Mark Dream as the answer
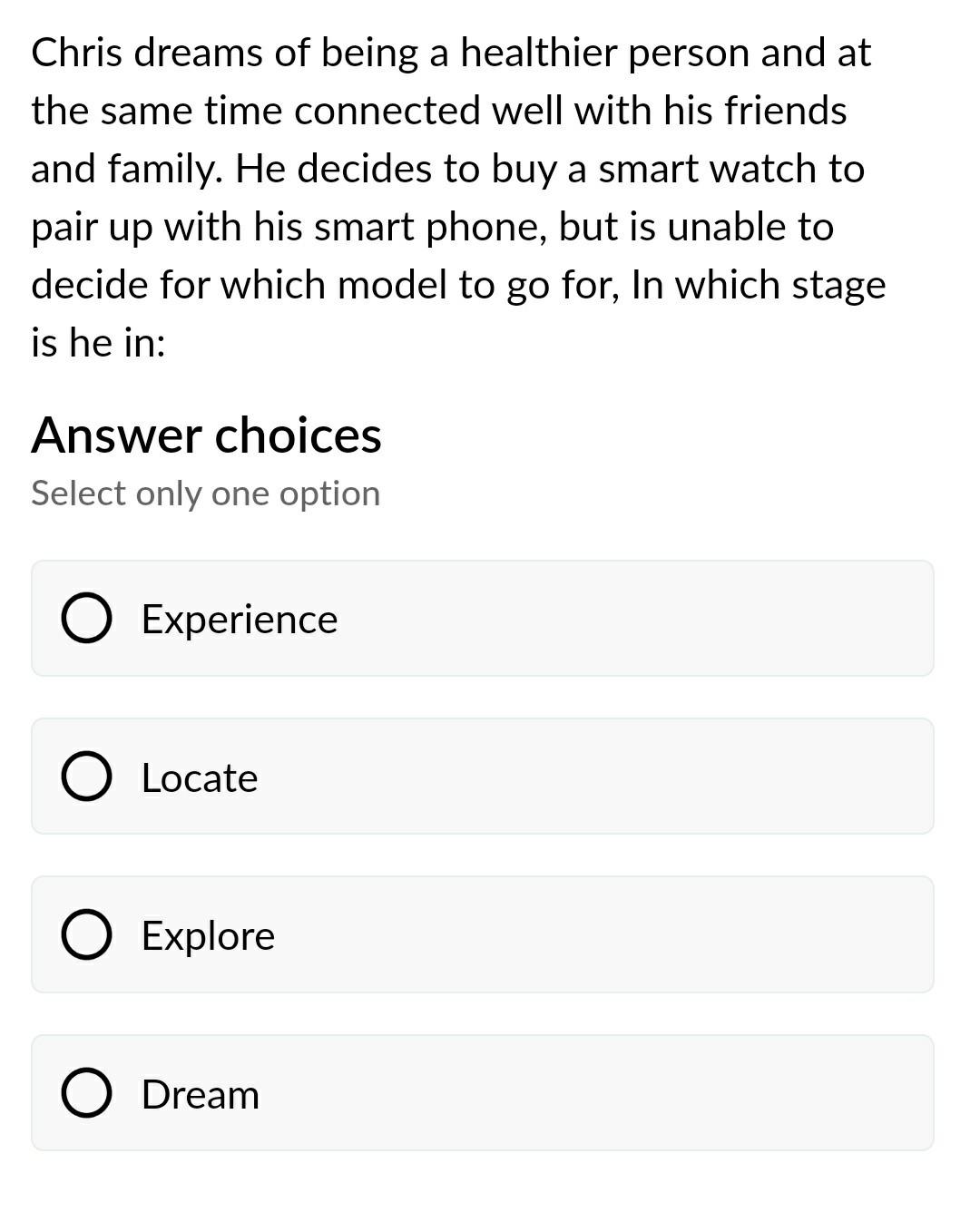 point(87,1093)
